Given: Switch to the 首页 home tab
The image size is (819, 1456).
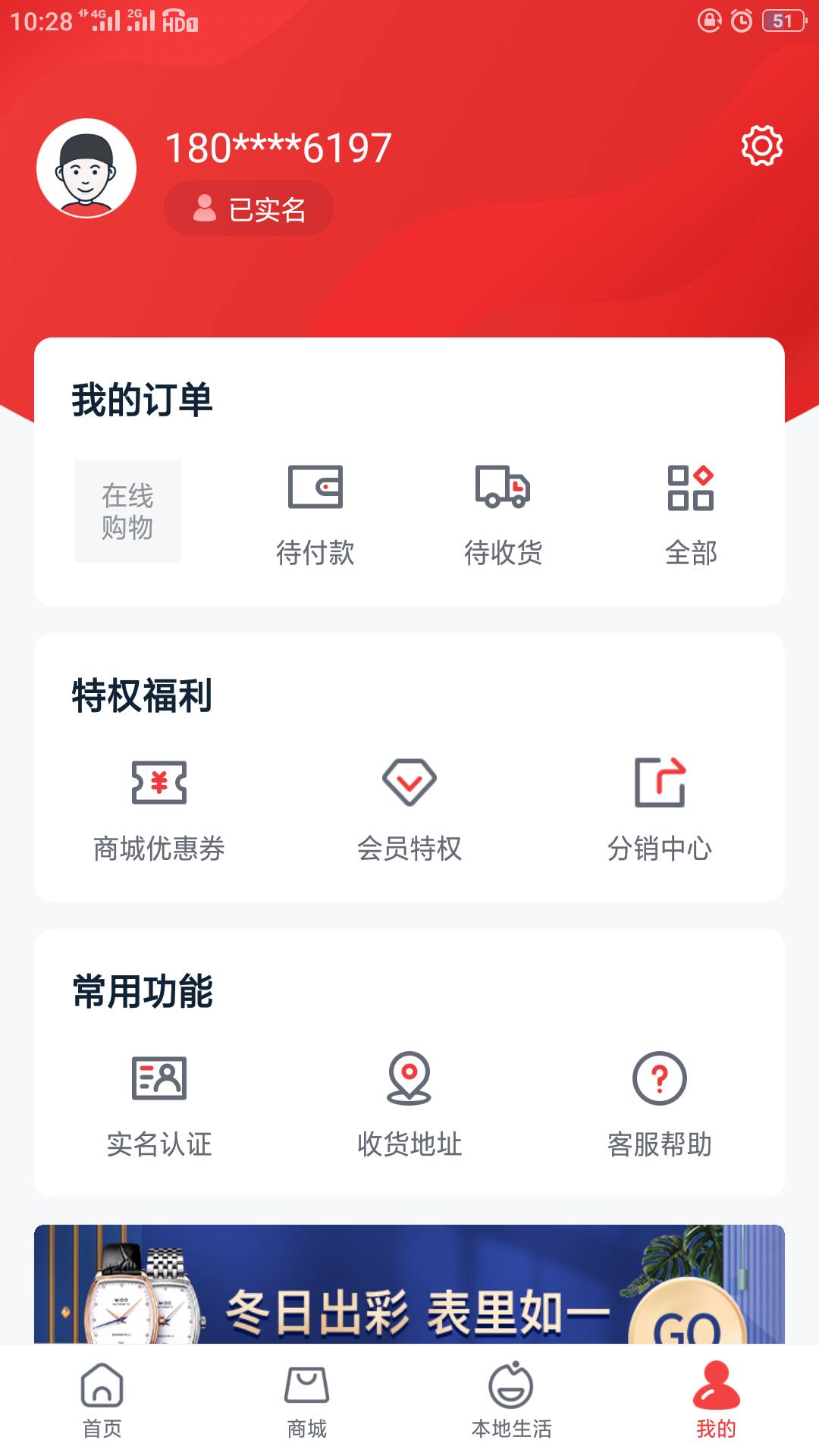Looking at the screenshot, I should point(102,1401).
